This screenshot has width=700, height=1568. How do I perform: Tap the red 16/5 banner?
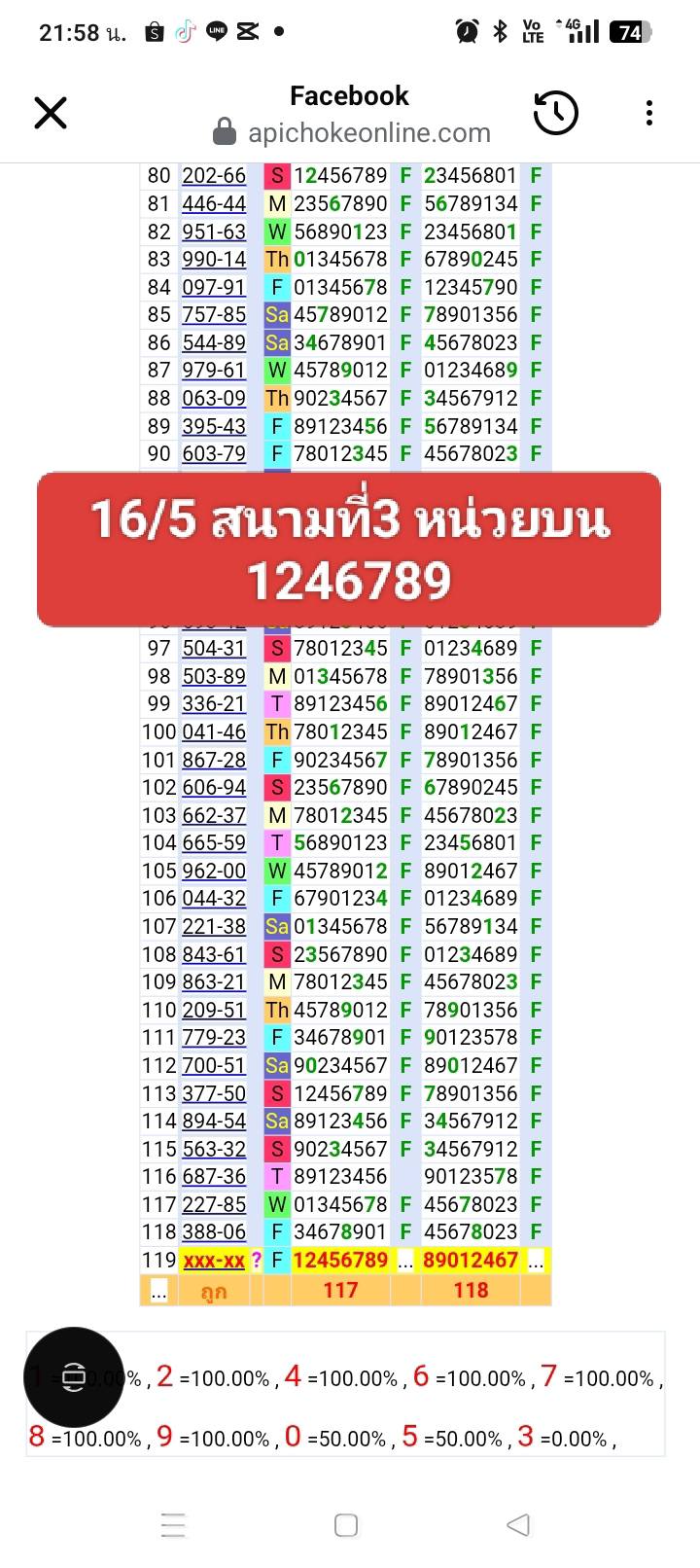349,550
